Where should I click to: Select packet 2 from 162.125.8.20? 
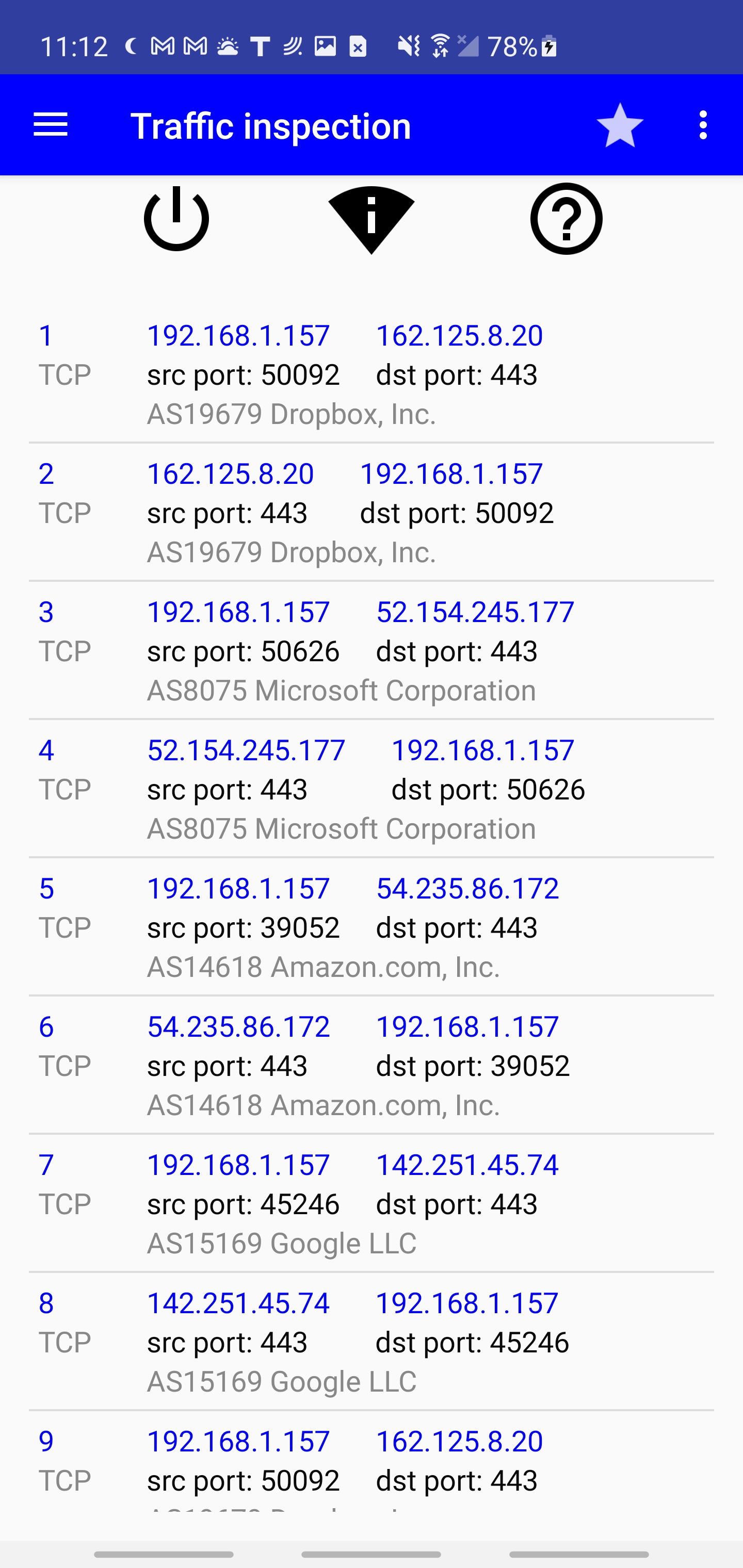(x=372, y=513)
